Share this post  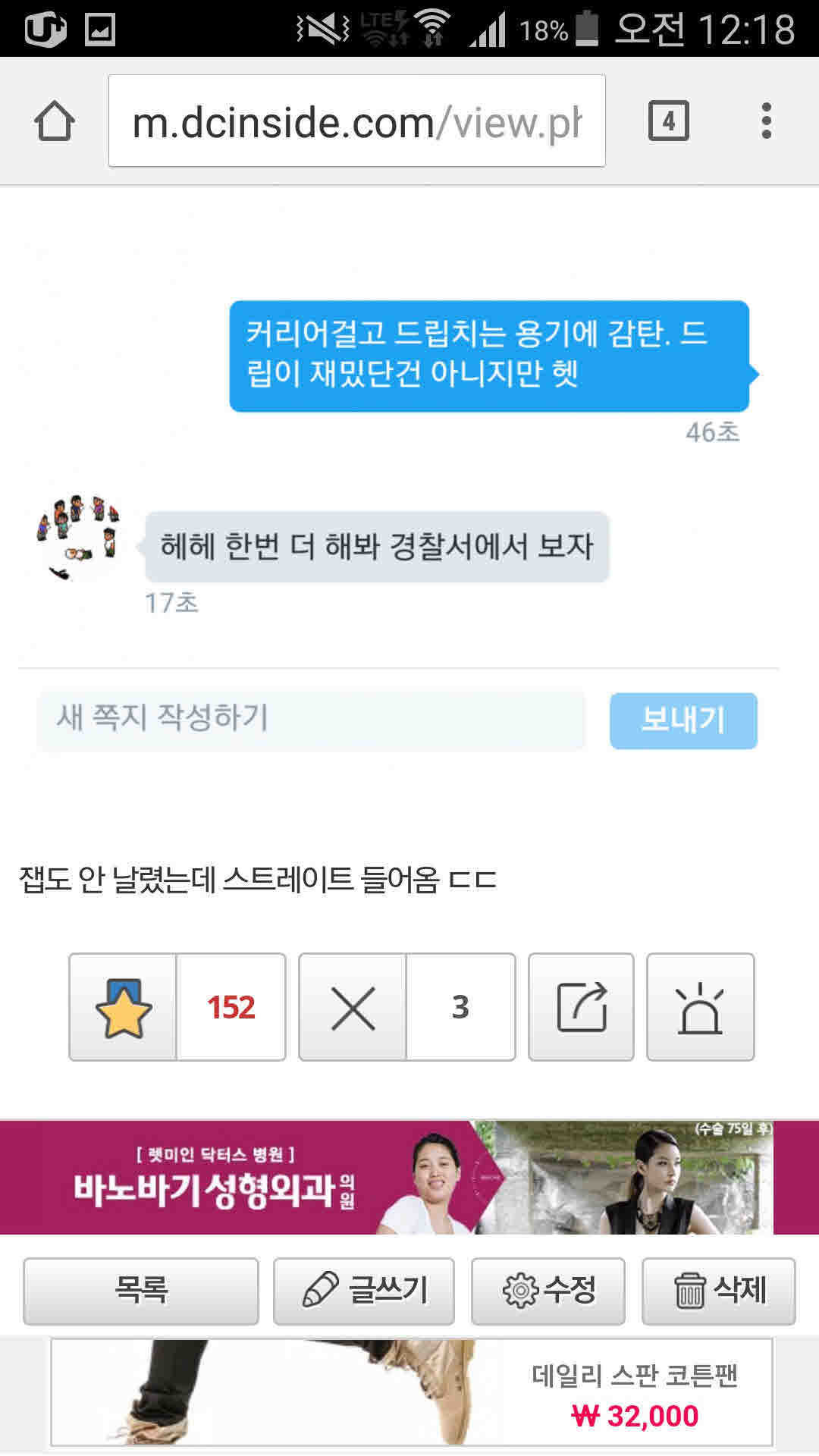click(581, 1007)
